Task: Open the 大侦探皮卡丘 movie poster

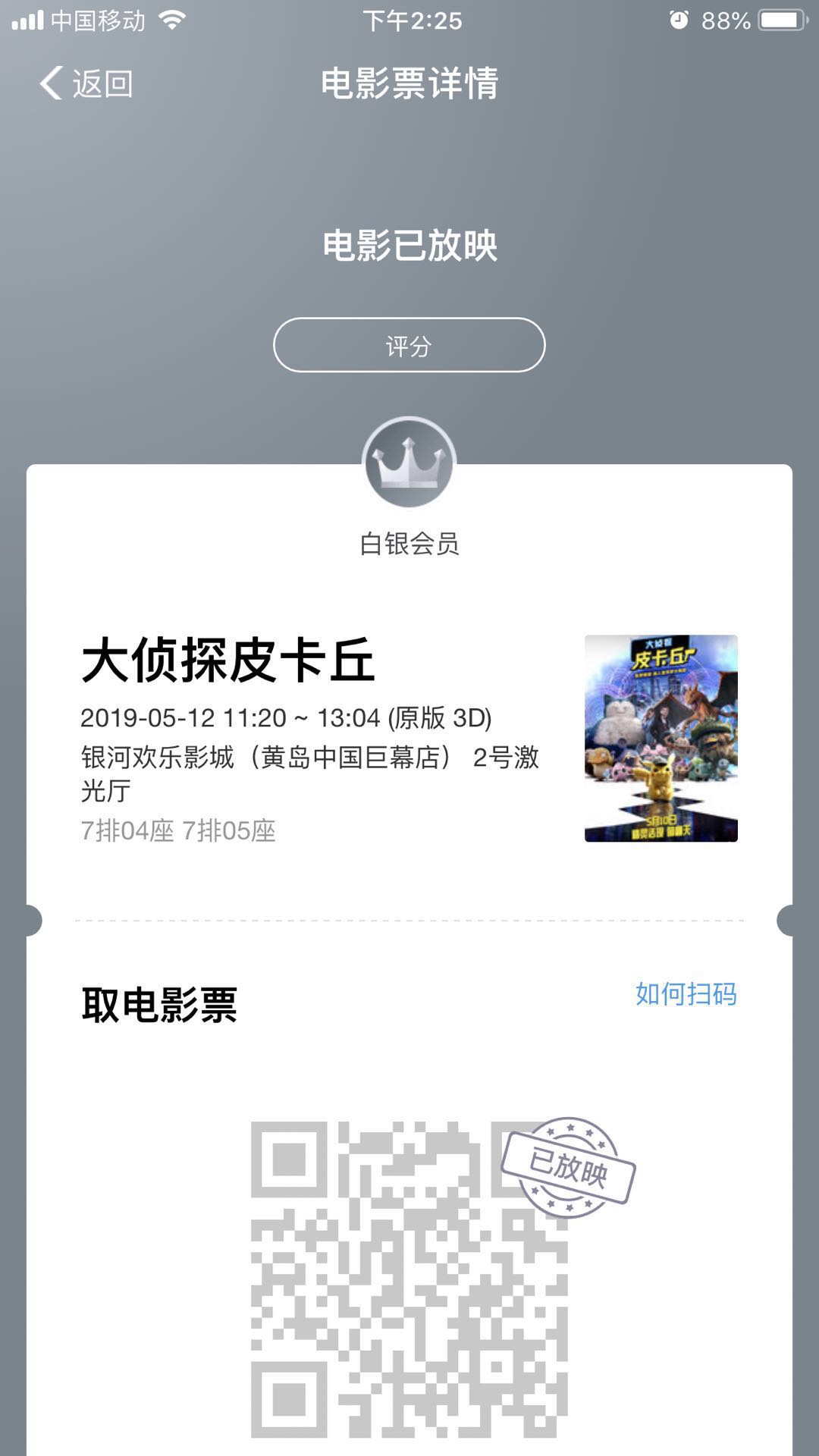Action: 661,738
